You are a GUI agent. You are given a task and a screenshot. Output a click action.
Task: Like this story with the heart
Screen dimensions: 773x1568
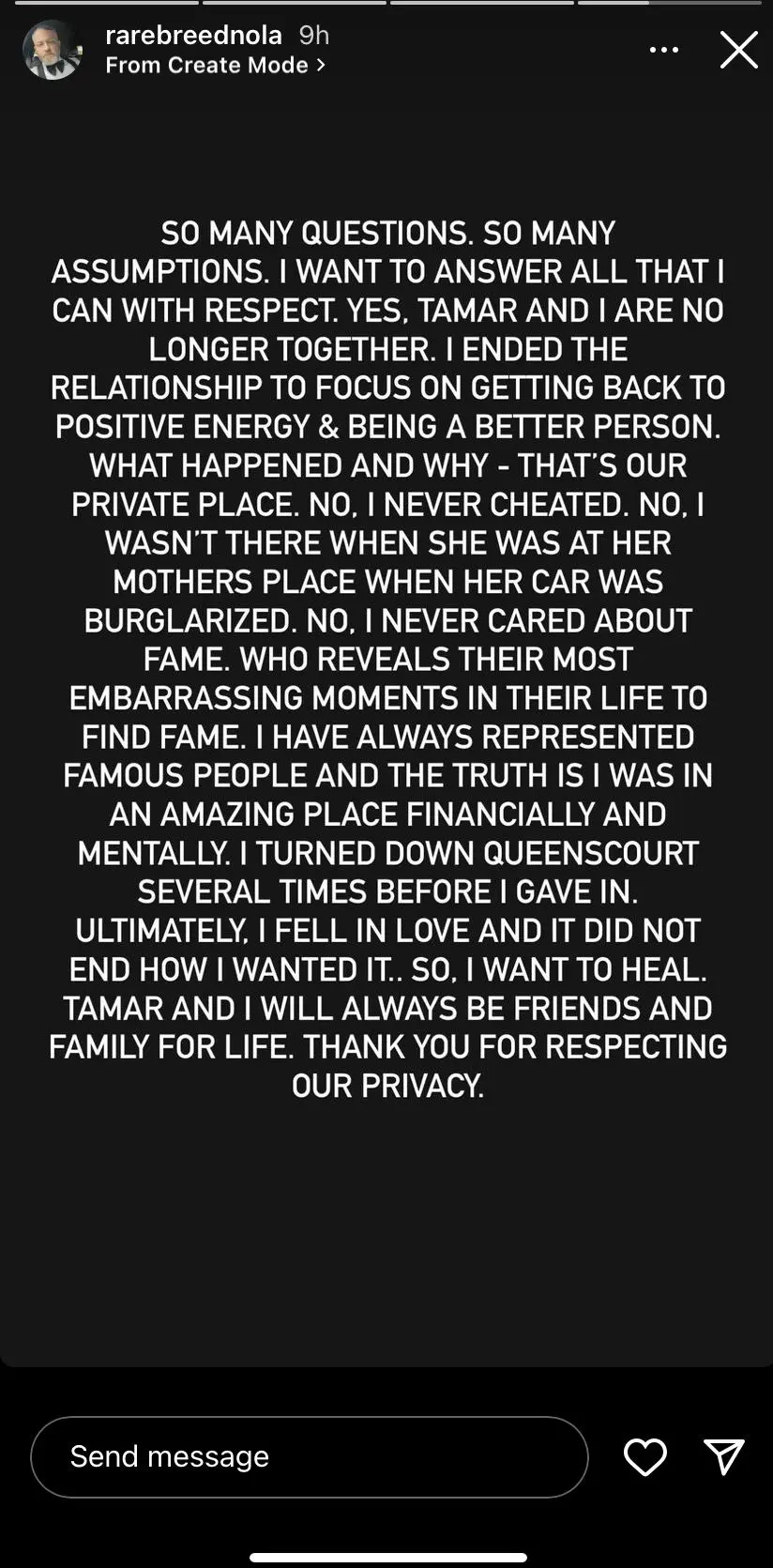(x=645, y=1456)
